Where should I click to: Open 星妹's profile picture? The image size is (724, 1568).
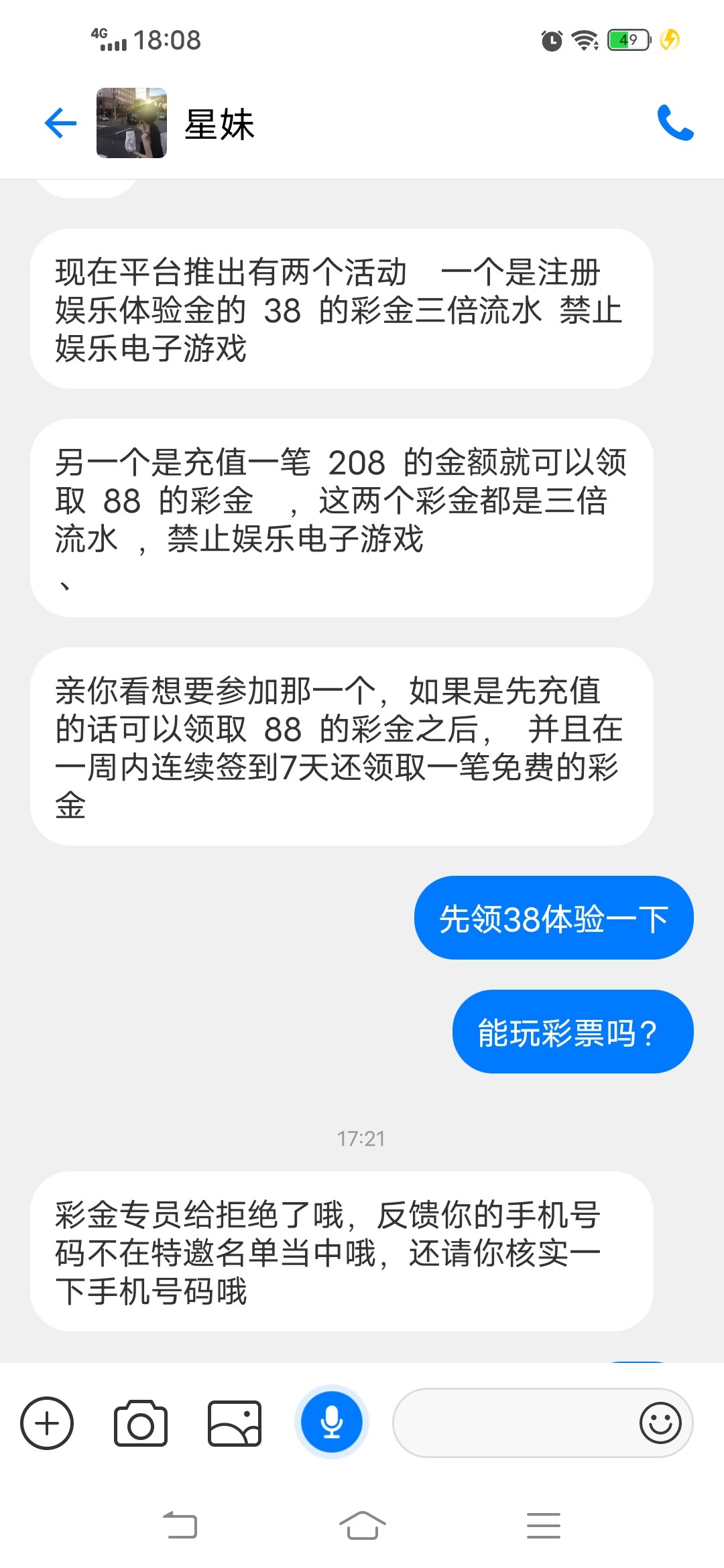[x=131, y=123]
